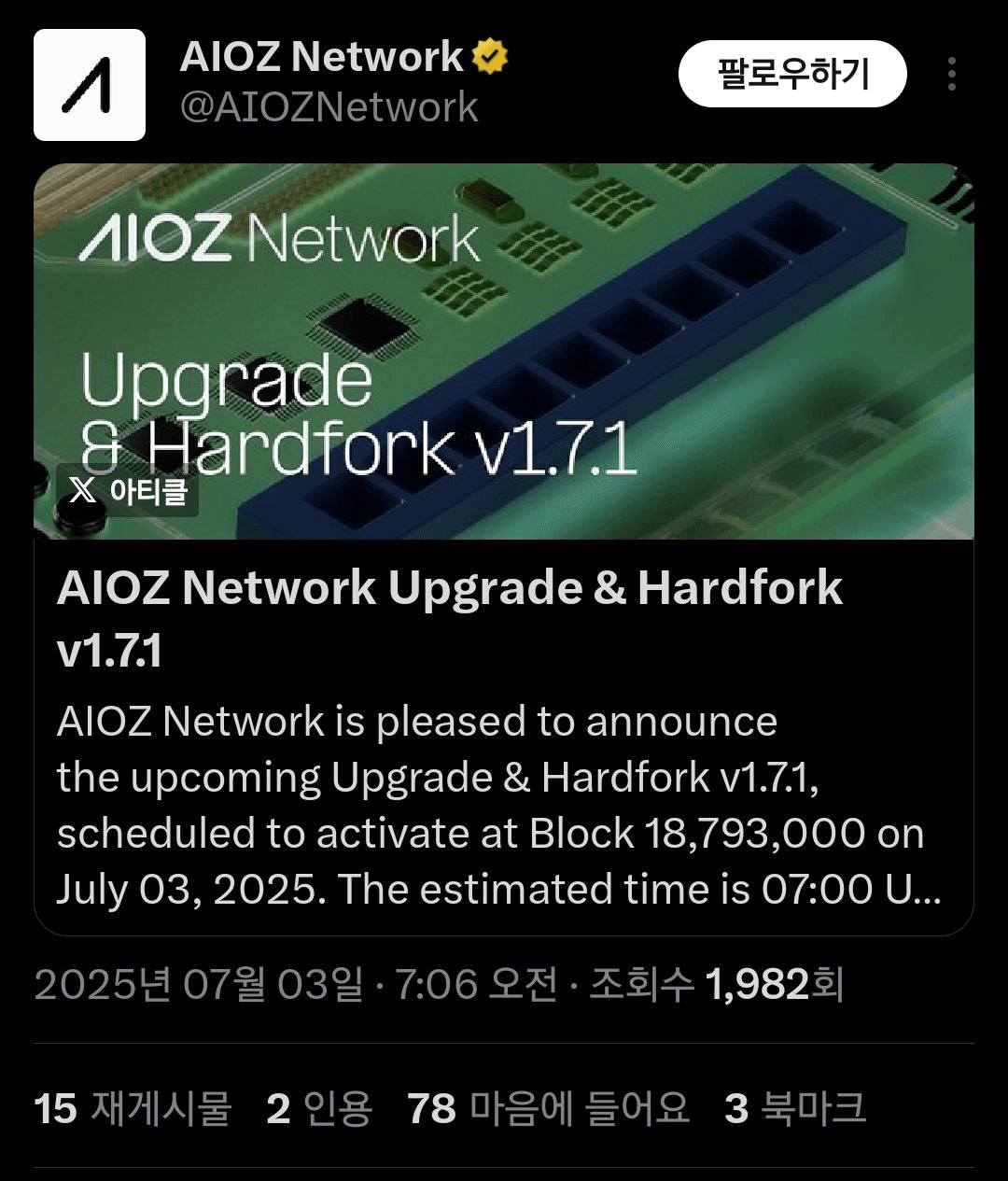Open the post's three-dot overflow menu
The height and width of the screenshot is (1181, 1008).
951,74
